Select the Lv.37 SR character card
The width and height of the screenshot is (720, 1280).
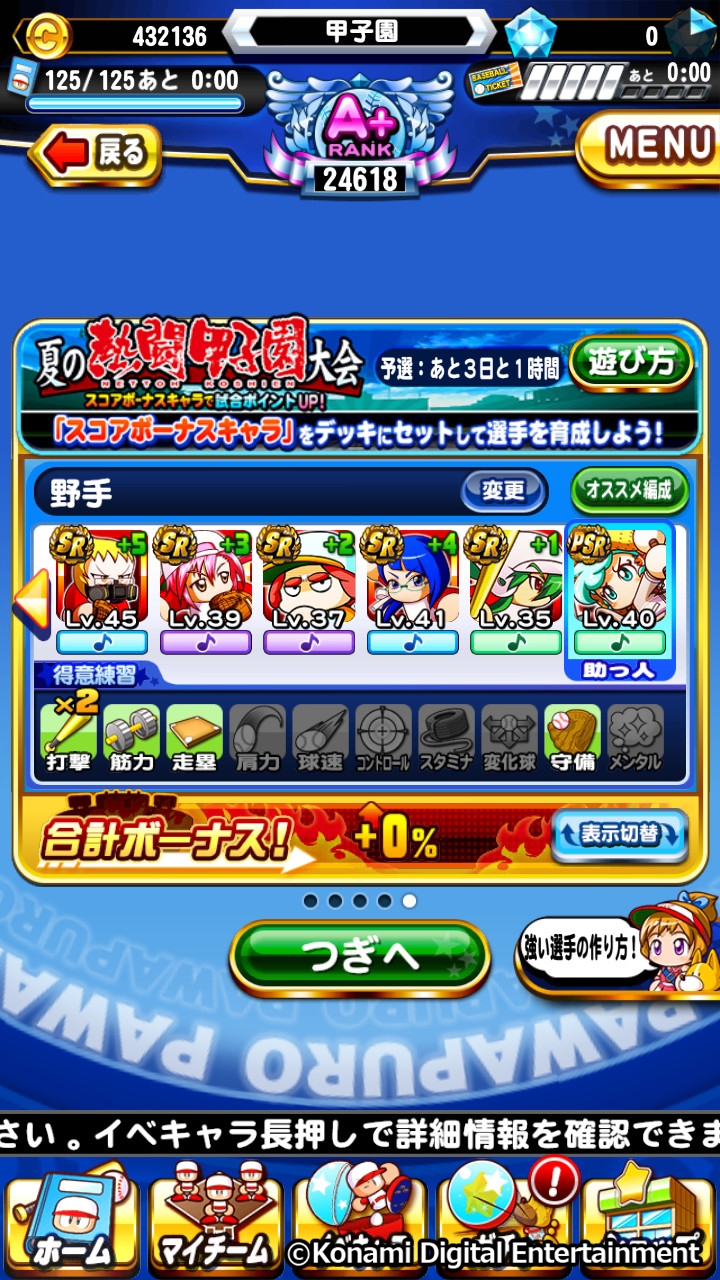[309, 591]
